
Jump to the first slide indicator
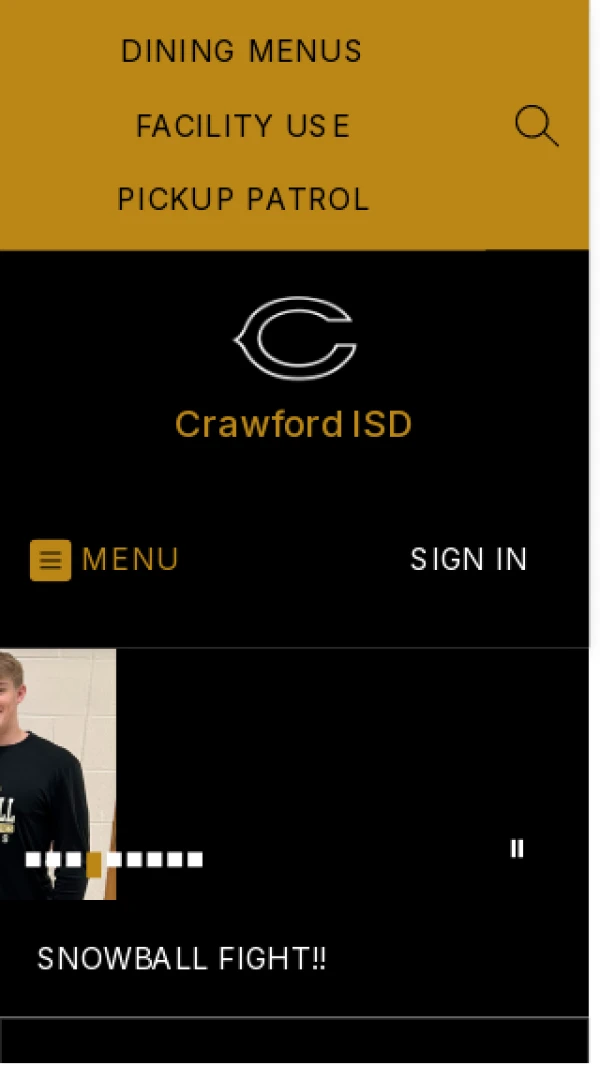[x=33, y=859]
